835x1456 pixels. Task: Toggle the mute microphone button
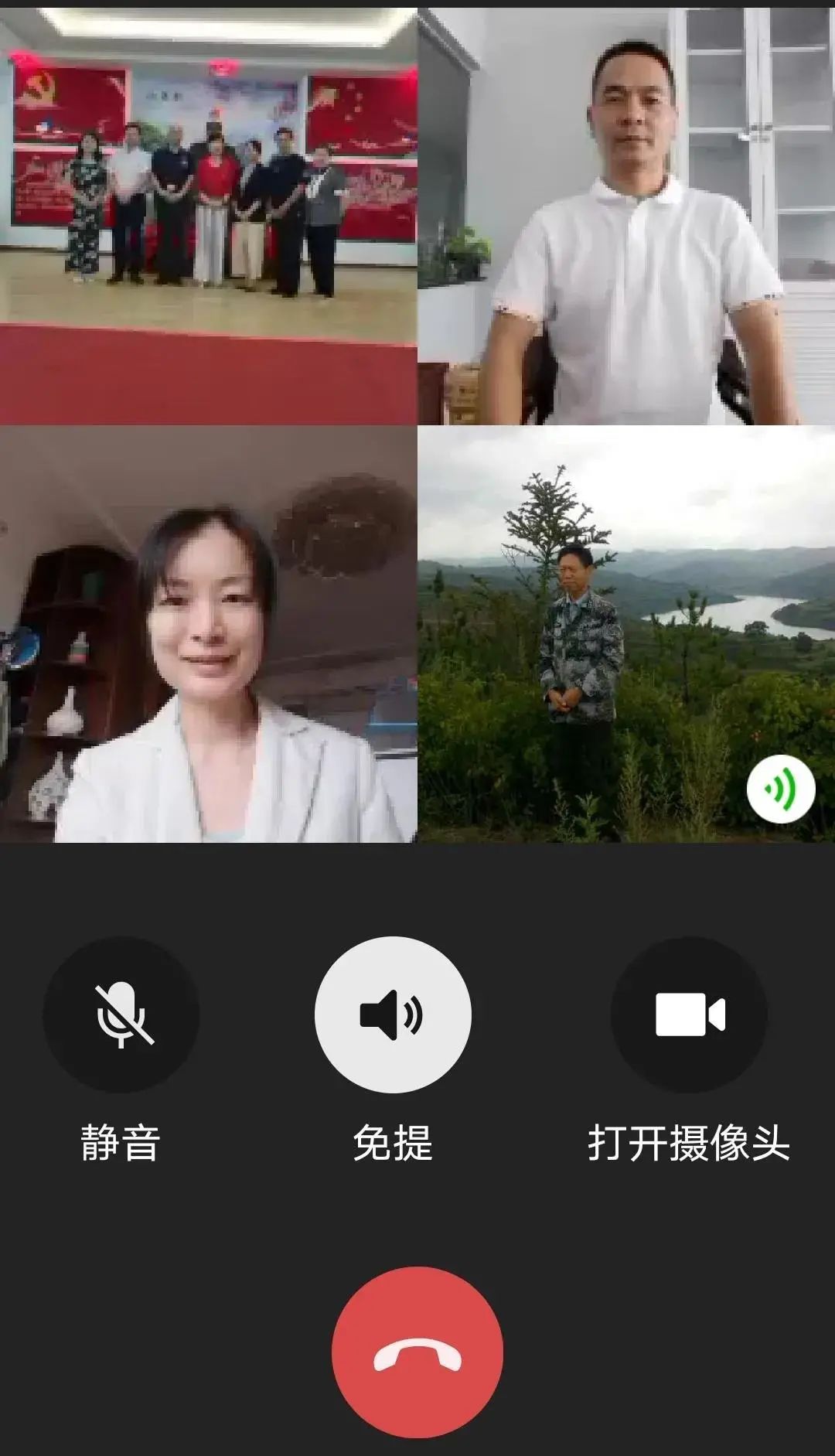(121, 1014)
